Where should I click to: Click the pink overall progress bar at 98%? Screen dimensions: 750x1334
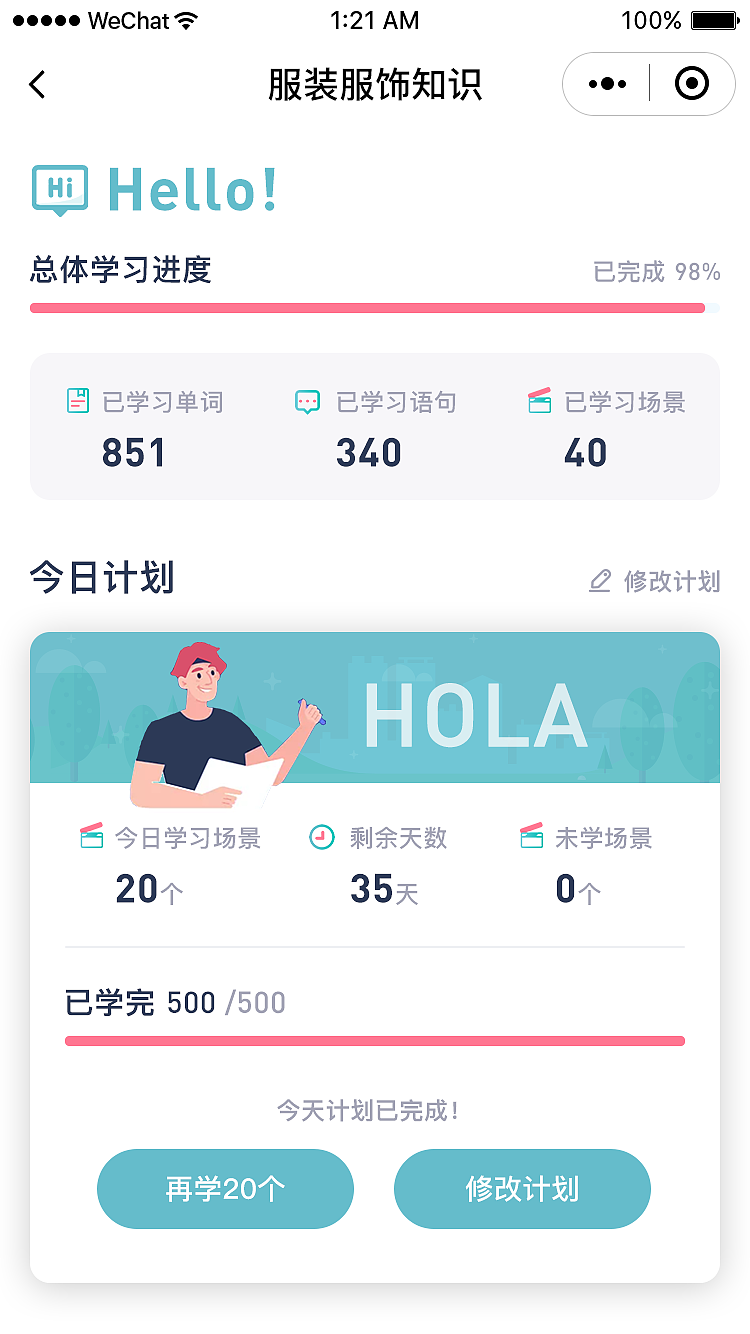[x=375, y=310]
